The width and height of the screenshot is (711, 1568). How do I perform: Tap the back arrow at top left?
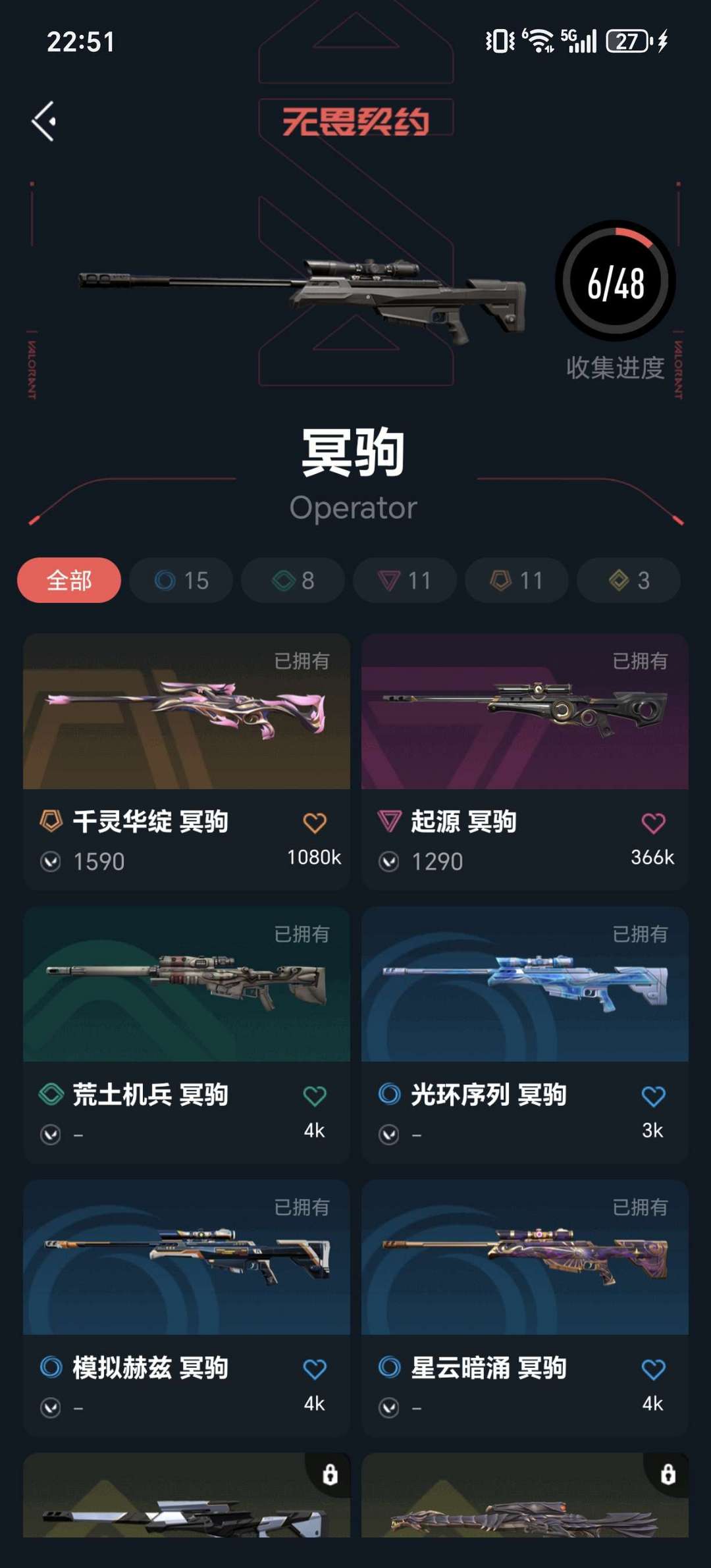click(x=43, y=120)
